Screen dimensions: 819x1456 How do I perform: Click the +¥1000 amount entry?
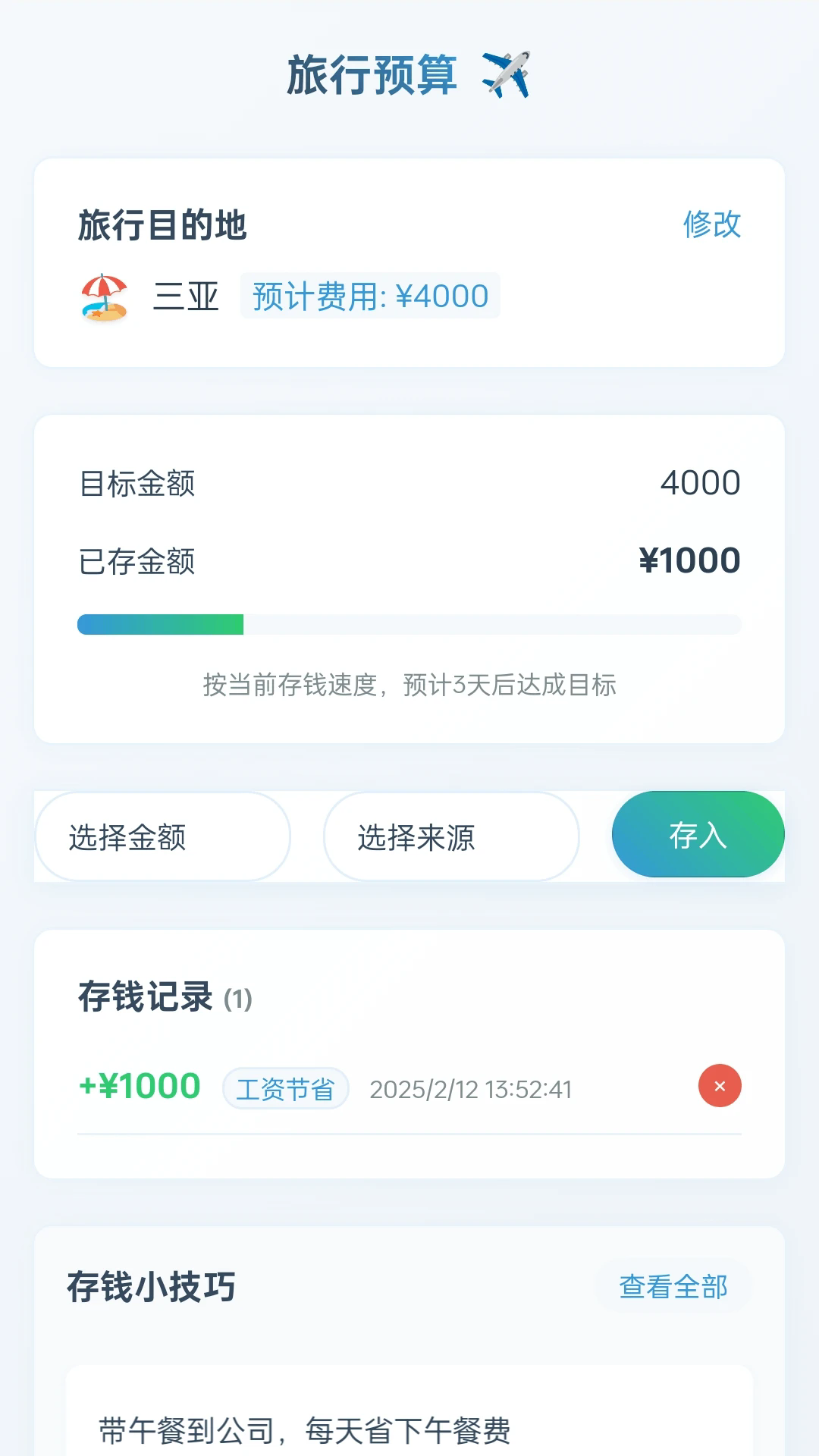140,1086
